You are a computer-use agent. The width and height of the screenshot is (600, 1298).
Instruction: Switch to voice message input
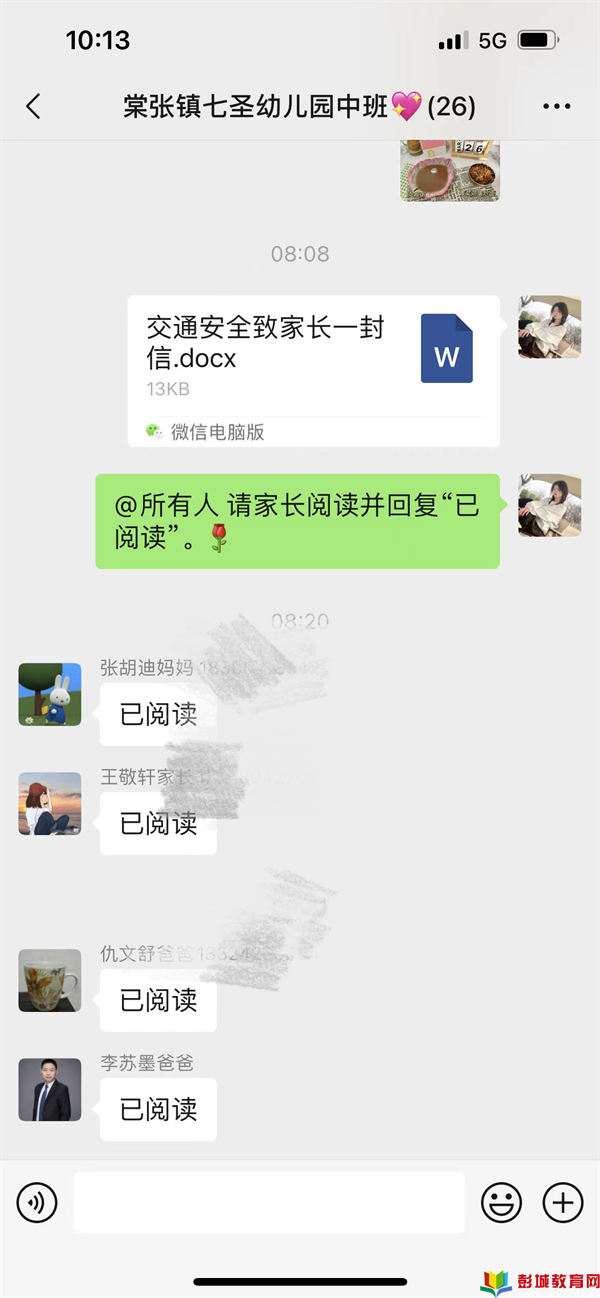pos(37,1202)
